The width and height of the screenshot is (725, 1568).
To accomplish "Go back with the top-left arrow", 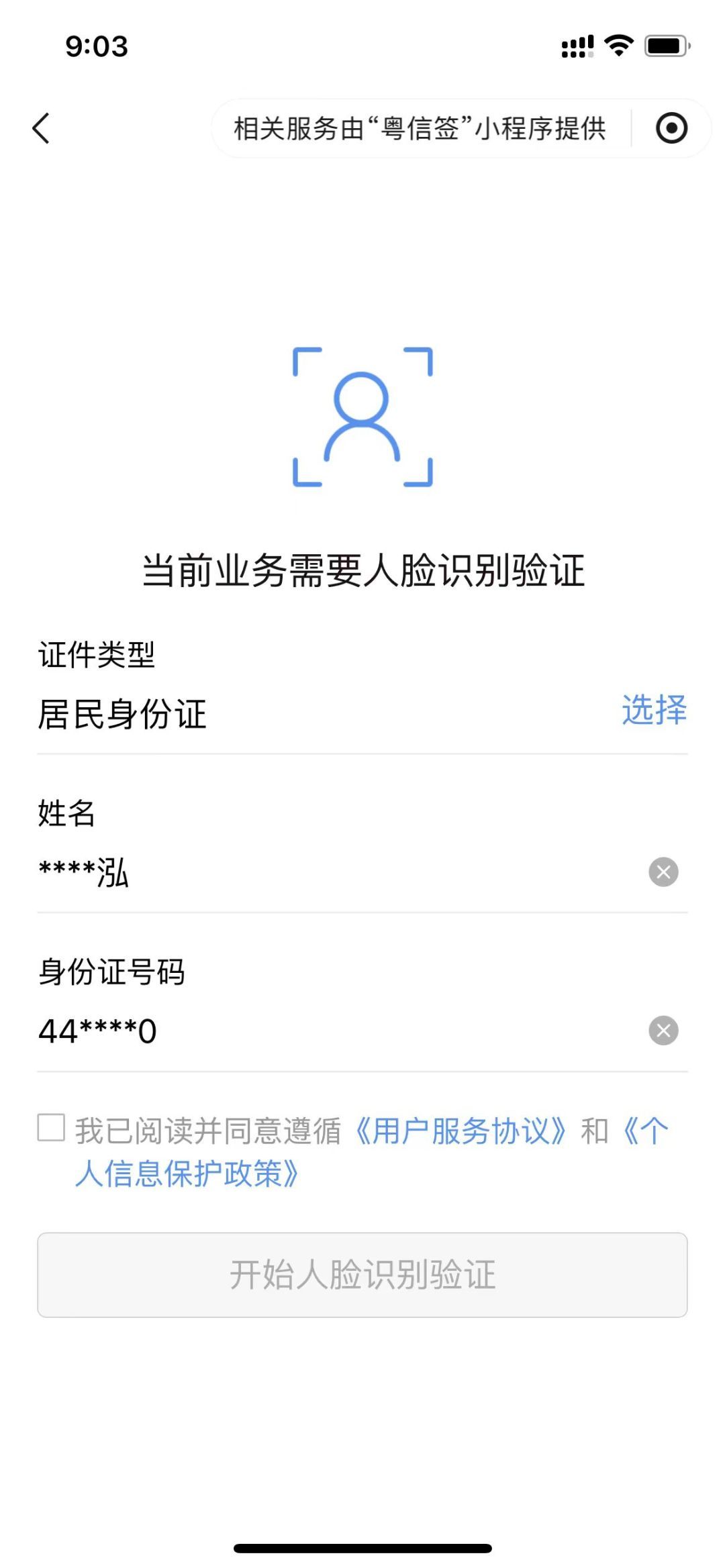I will [x=42, y=128].
